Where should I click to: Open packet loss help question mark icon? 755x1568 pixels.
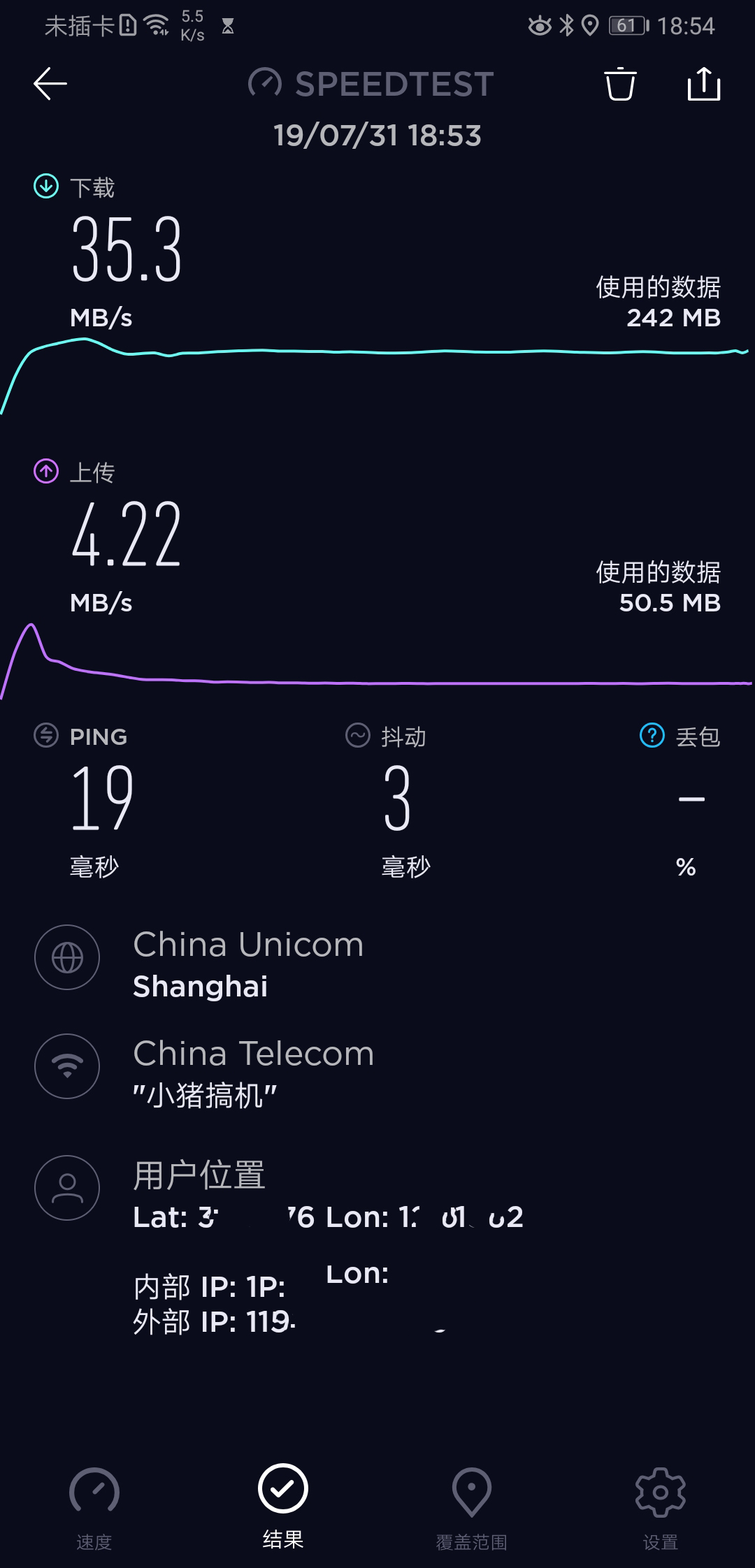(651, 736)
